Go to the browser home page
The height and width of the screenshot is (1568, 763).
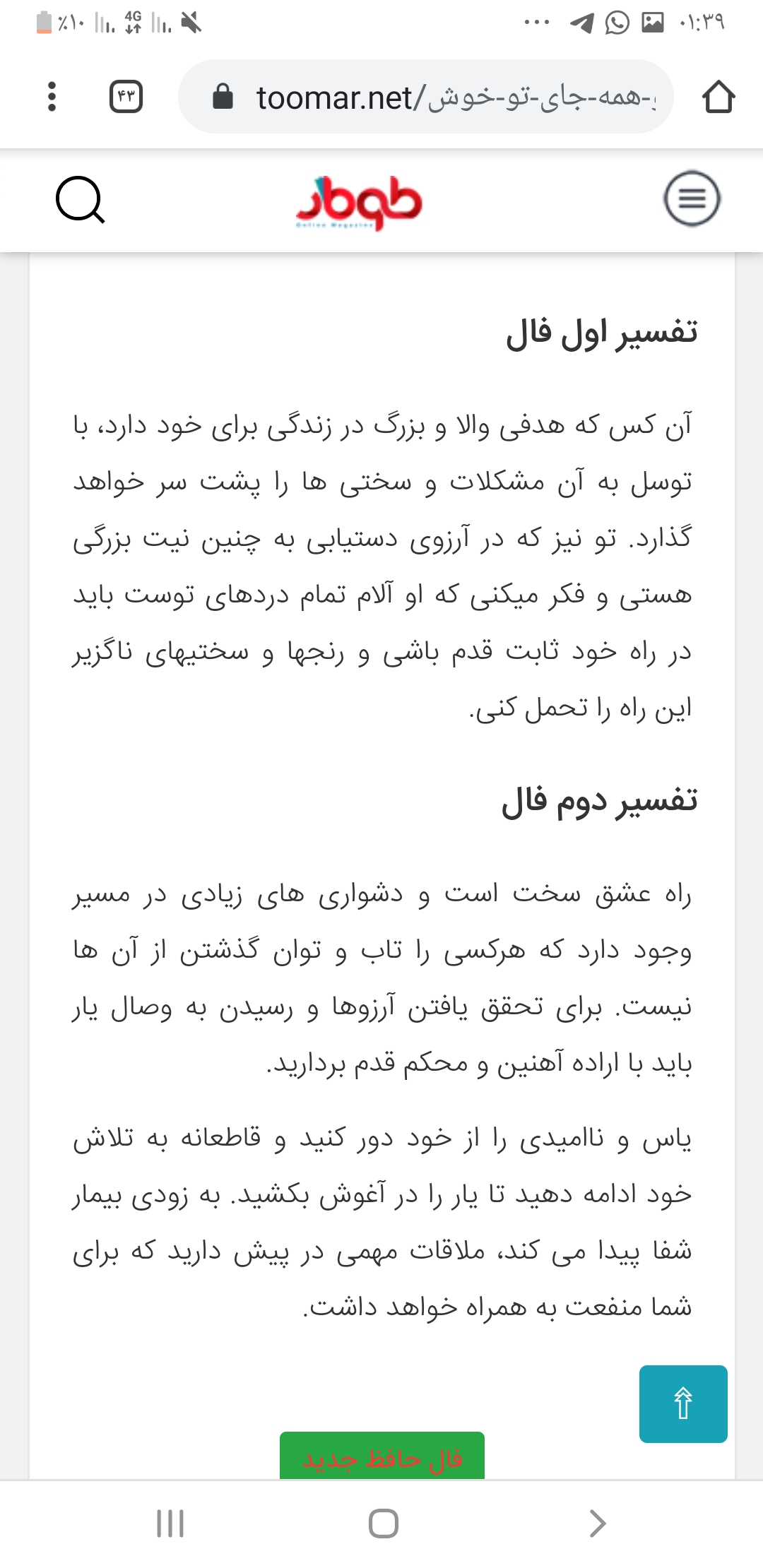point(718,97)
